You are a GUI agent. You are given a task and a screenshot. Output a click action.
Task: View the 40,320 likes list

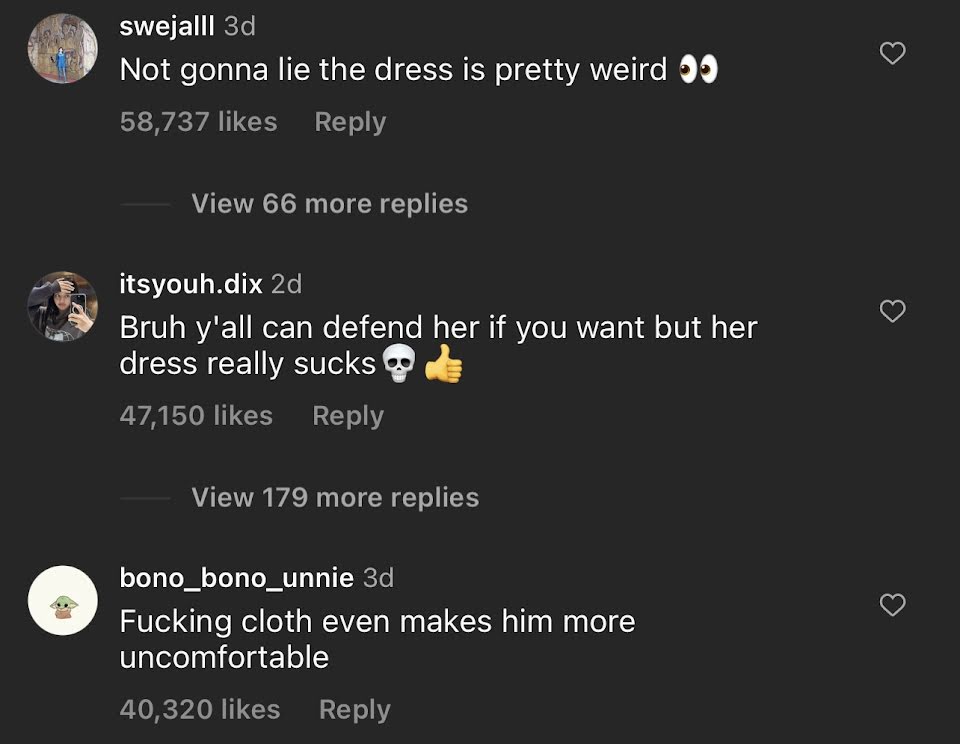click(200, 710)
